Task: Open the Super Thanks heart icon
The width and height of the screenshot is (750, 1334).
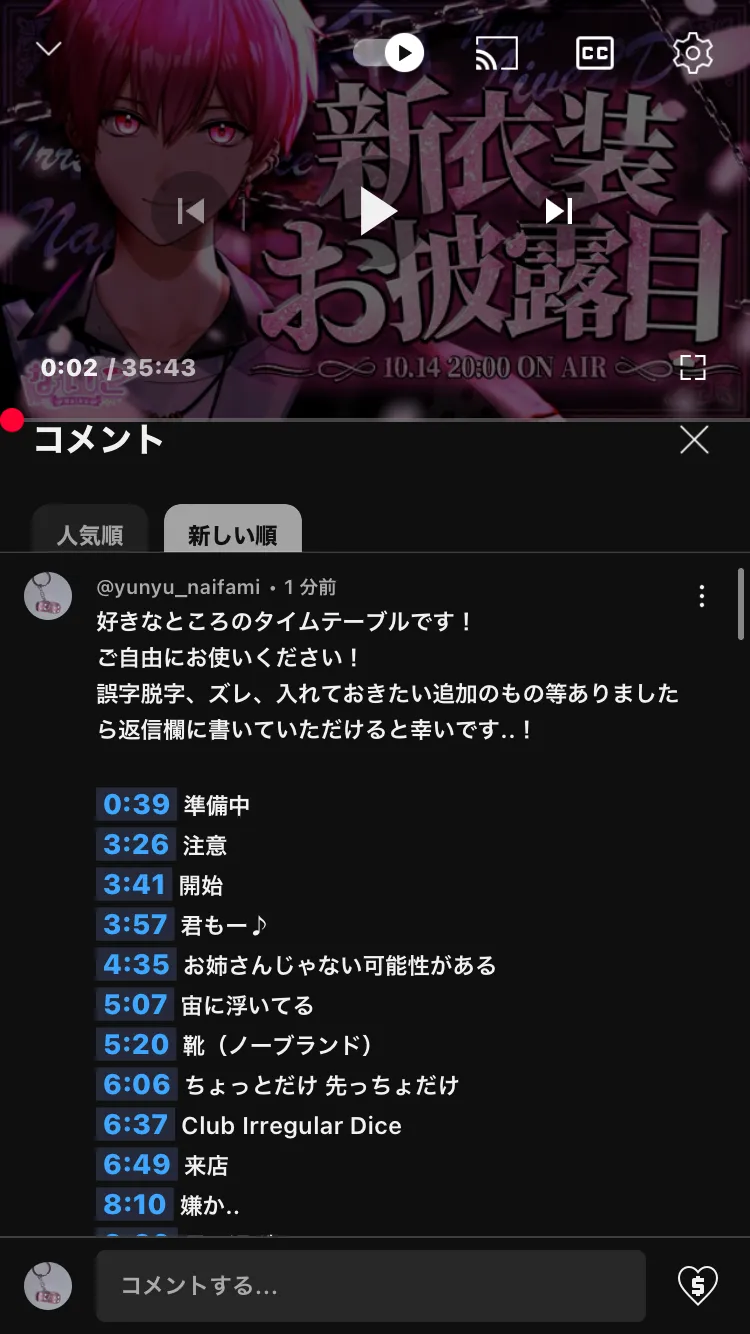Action: coord(698,1285)
